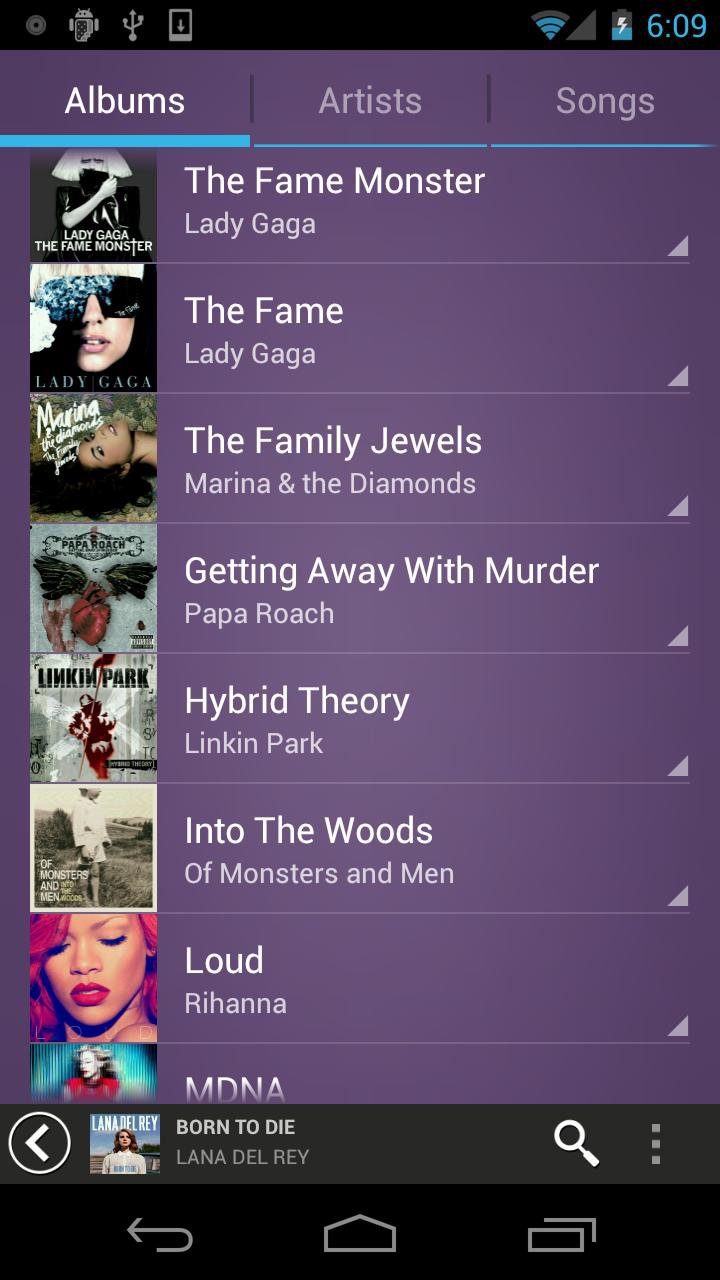
Task: Tap the back arrow in the now playing bar
Action: click(x=38, y=1142)
